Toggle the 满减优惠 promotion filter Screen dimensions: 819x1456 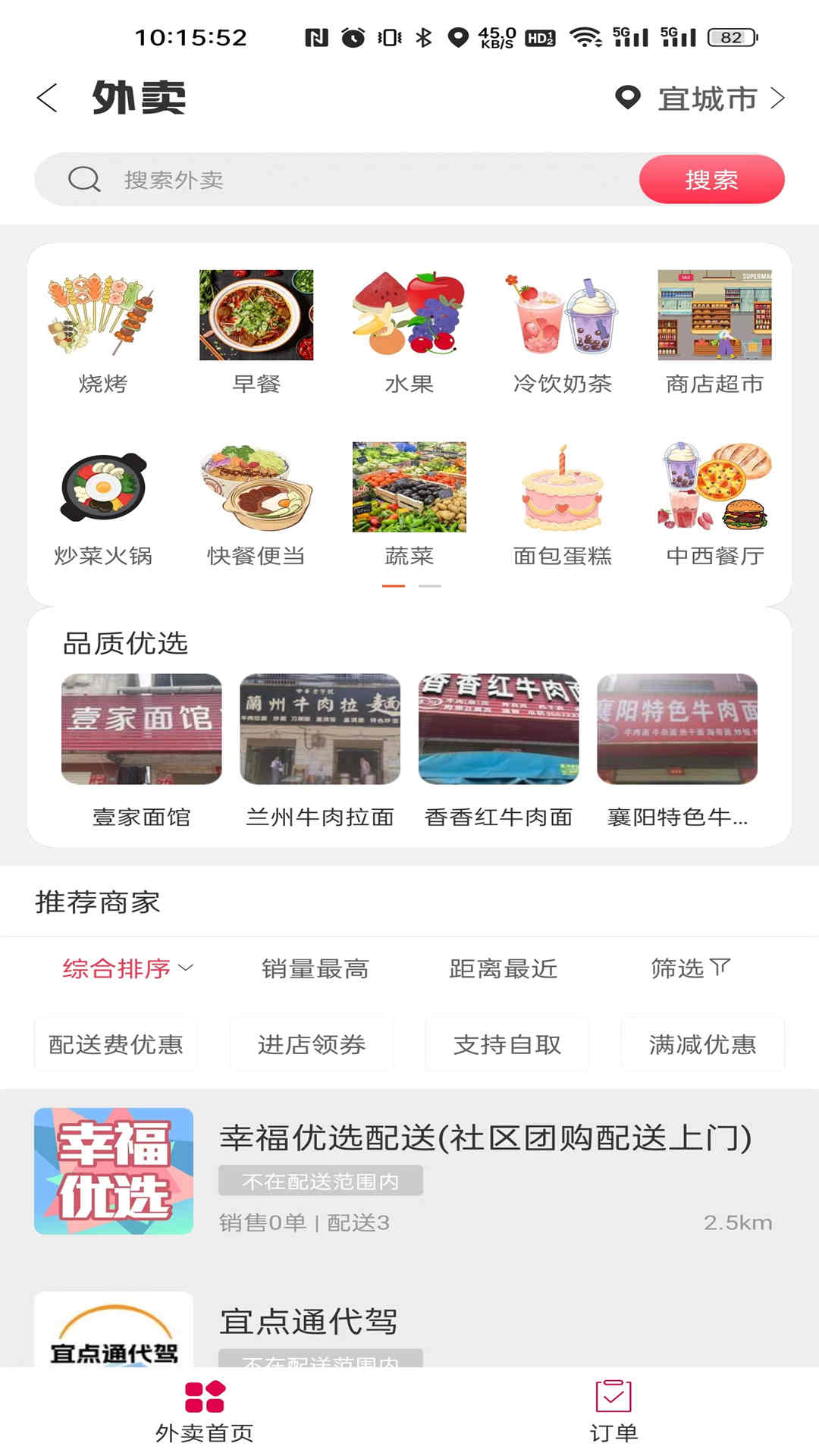pyautogui.click(x=701, y=1044)
